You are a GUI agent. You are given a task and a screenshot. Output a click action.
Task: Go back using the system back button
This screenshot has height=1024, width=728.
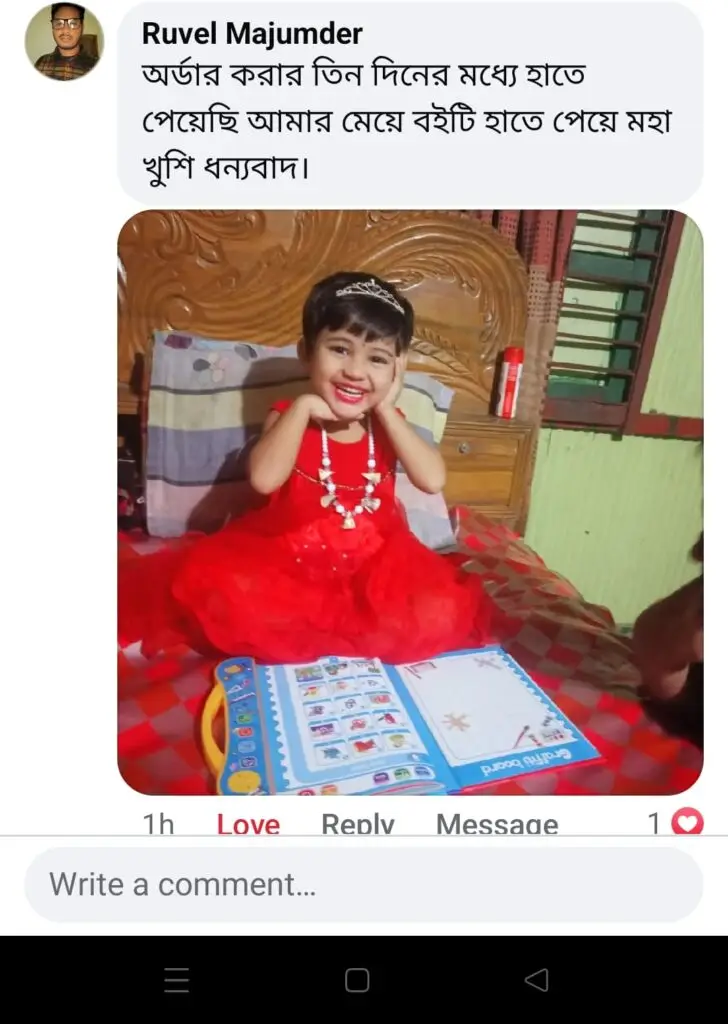point(537,980)
